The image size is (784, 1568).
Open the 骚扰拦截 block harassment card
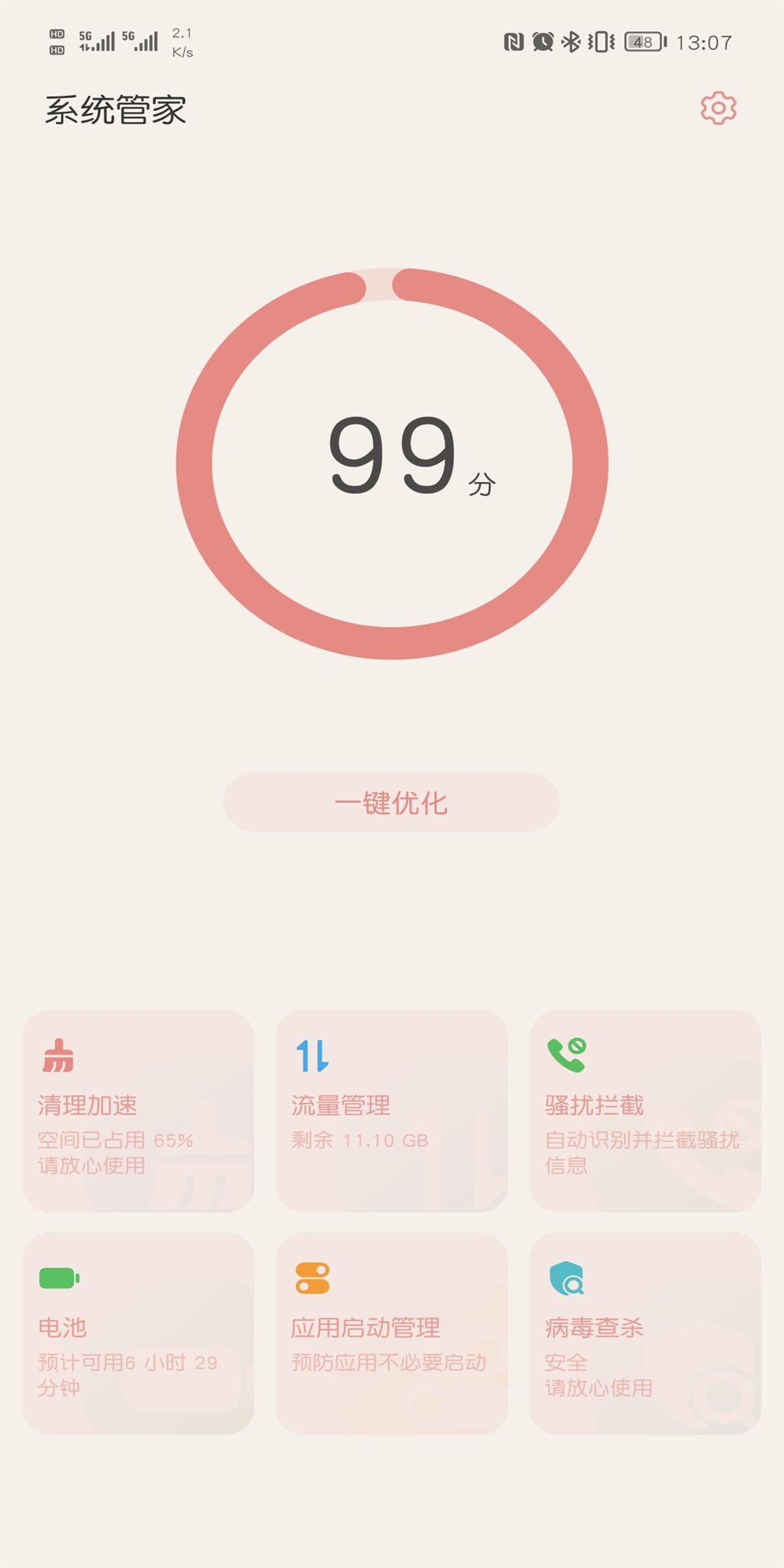(645, 1111)
